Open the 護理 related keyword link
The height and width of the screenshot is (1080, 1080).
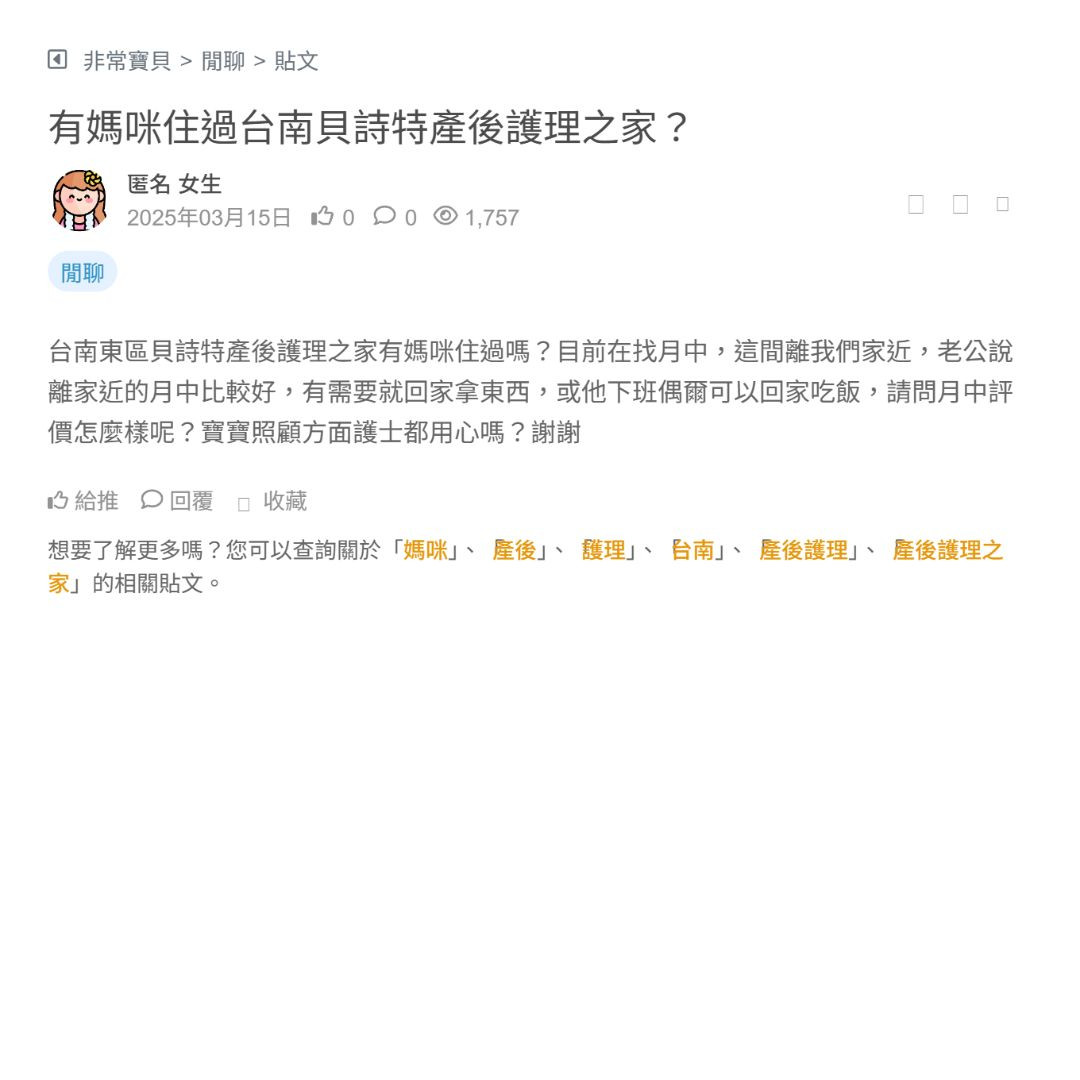tap(603, 550)
